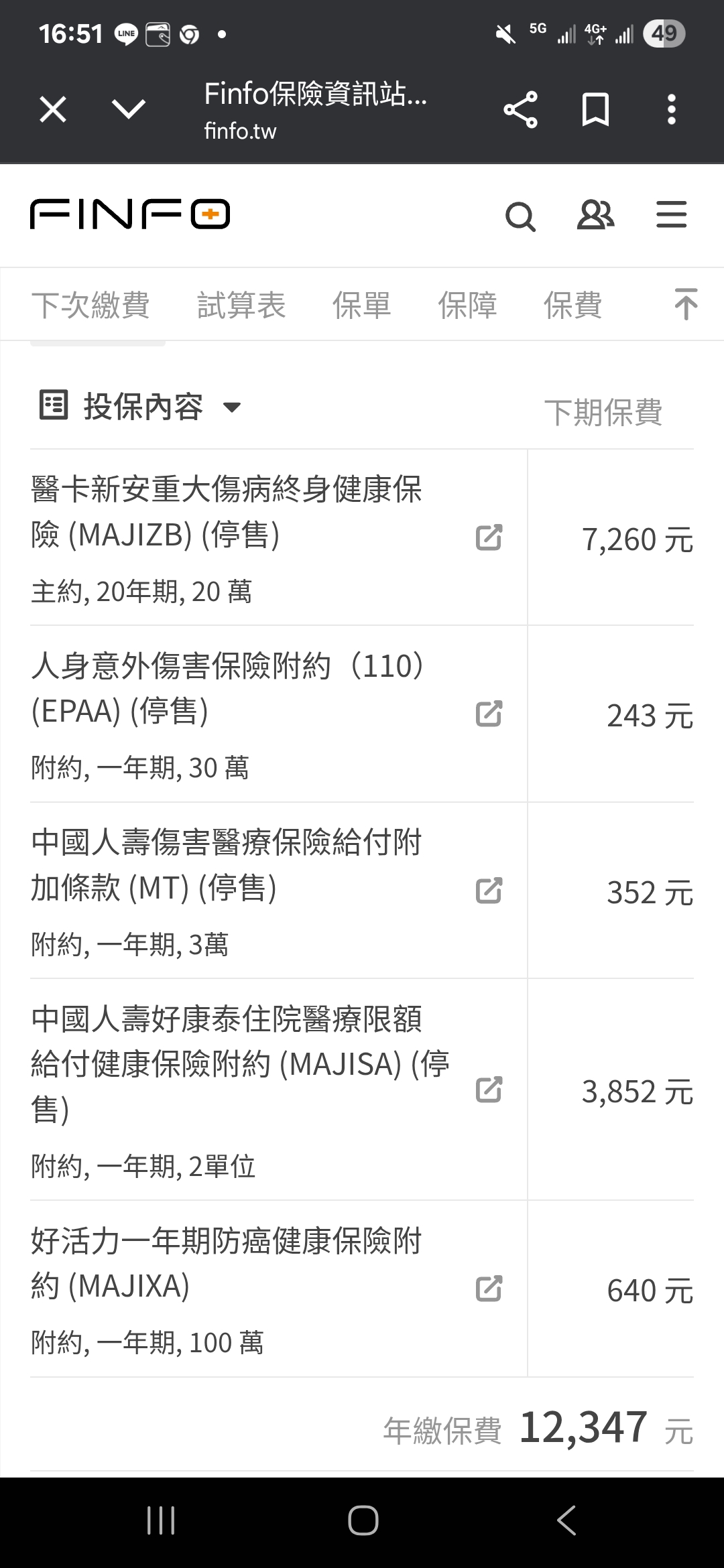Open external link for EPAA rider

489,714
